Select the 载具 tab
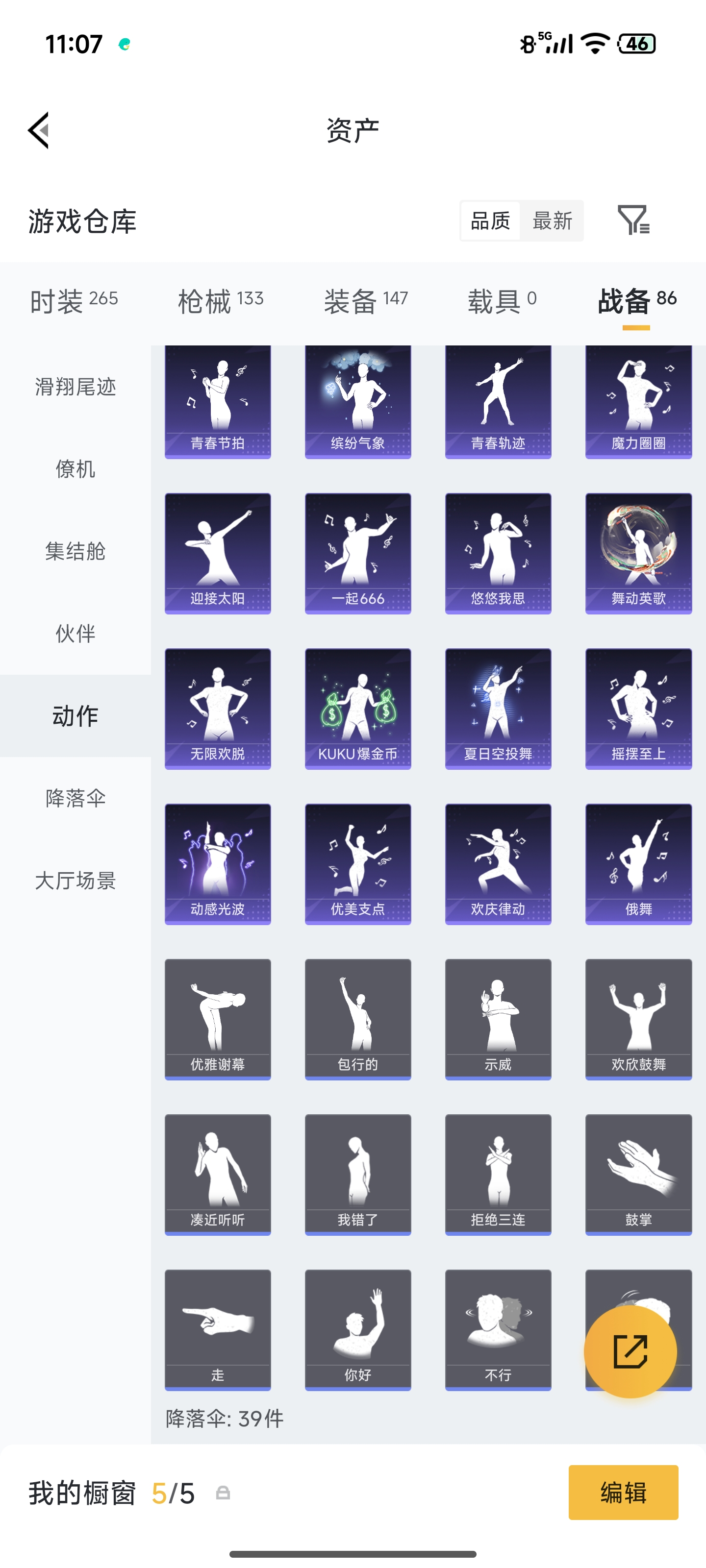 coord(502,301)
